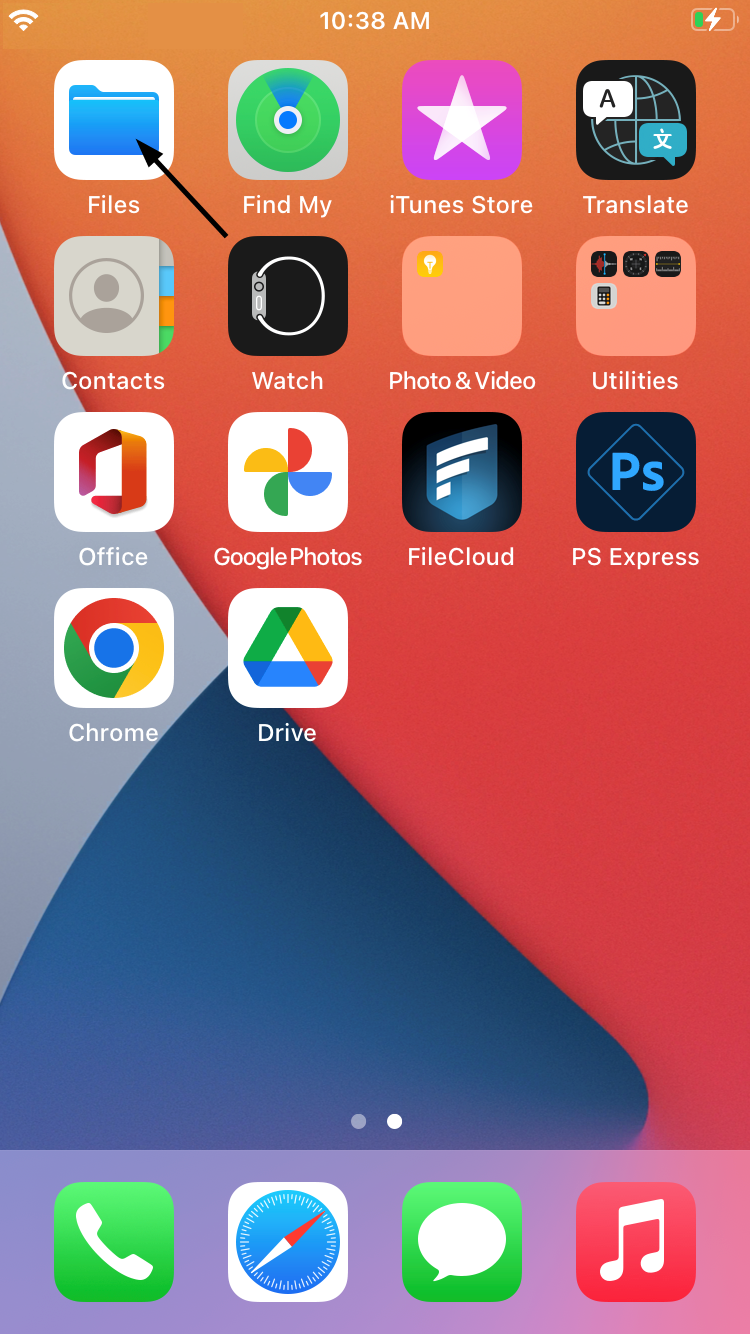This screenshot has width=750, height=1334.
Task: Launch the FileCloud app
Action: click(x=461, y=472)
